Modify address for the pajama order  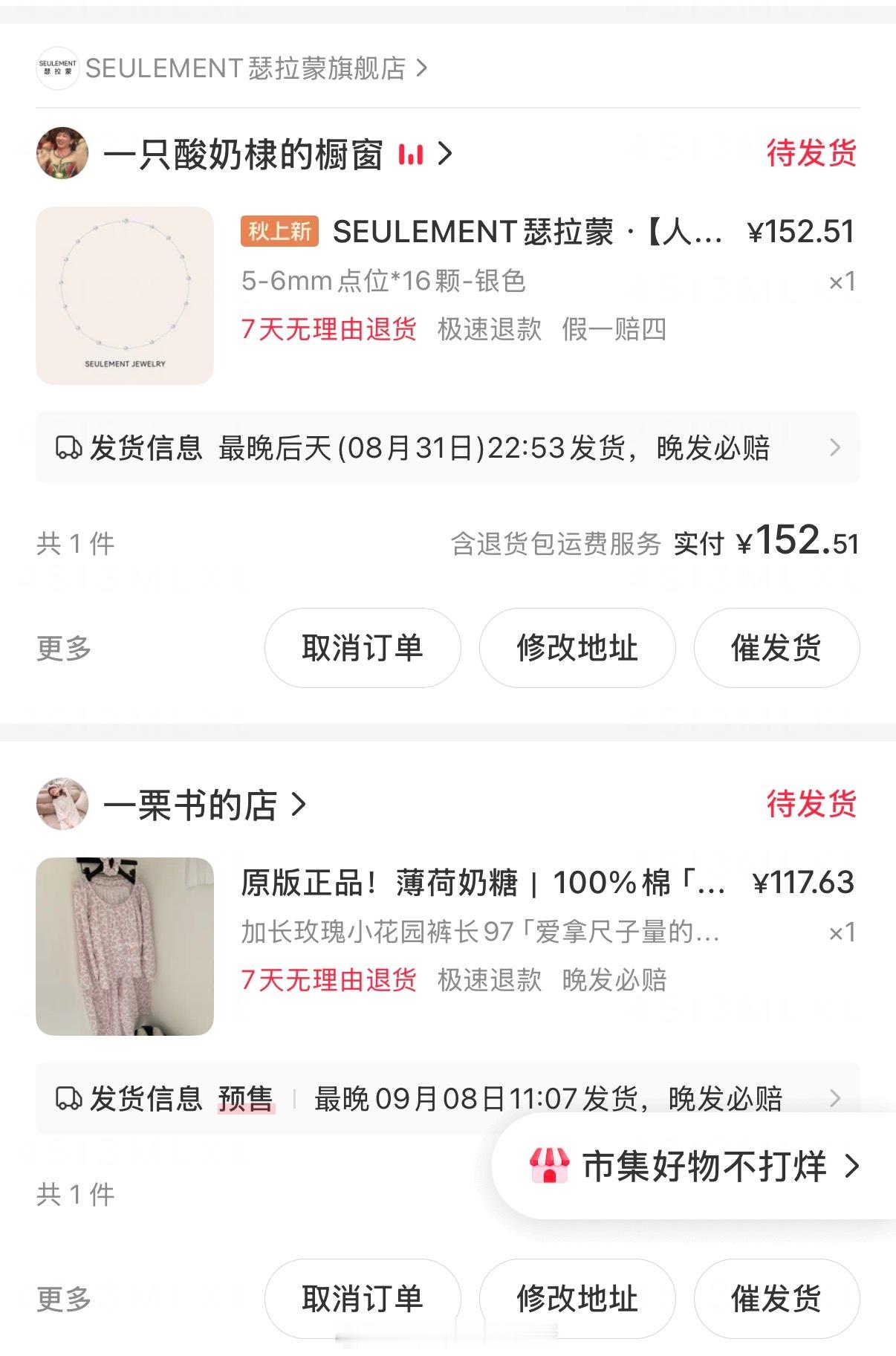(577, 1299)
